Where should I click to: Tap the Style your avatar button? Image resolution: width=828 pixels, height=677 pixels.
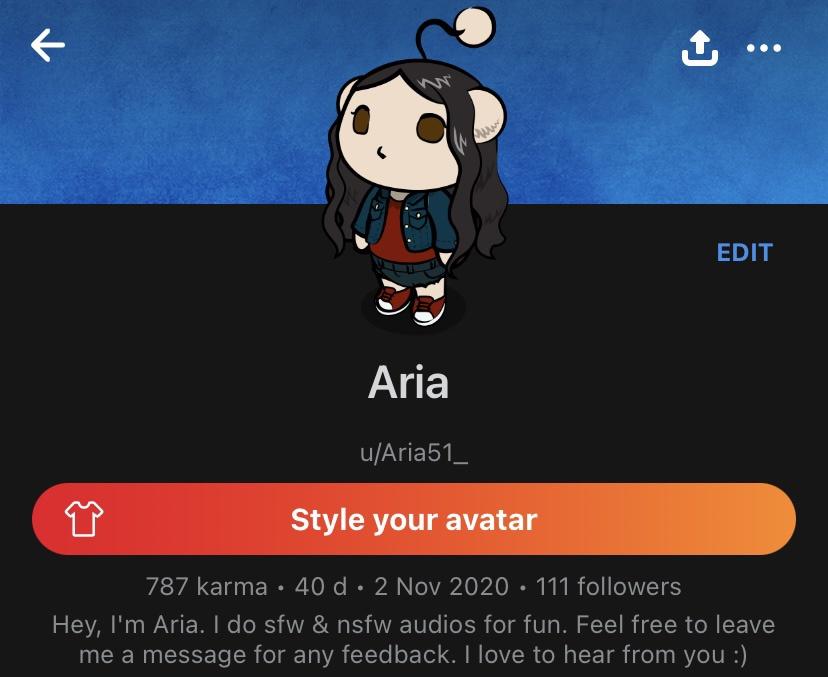point(414,520)
